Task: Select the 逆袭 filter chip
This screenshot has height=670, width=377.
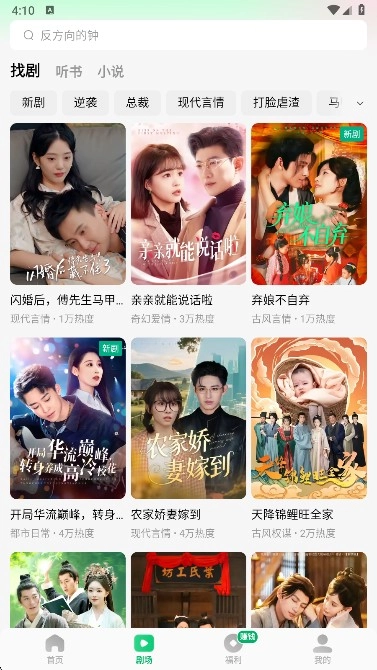Action: (85, 103)
